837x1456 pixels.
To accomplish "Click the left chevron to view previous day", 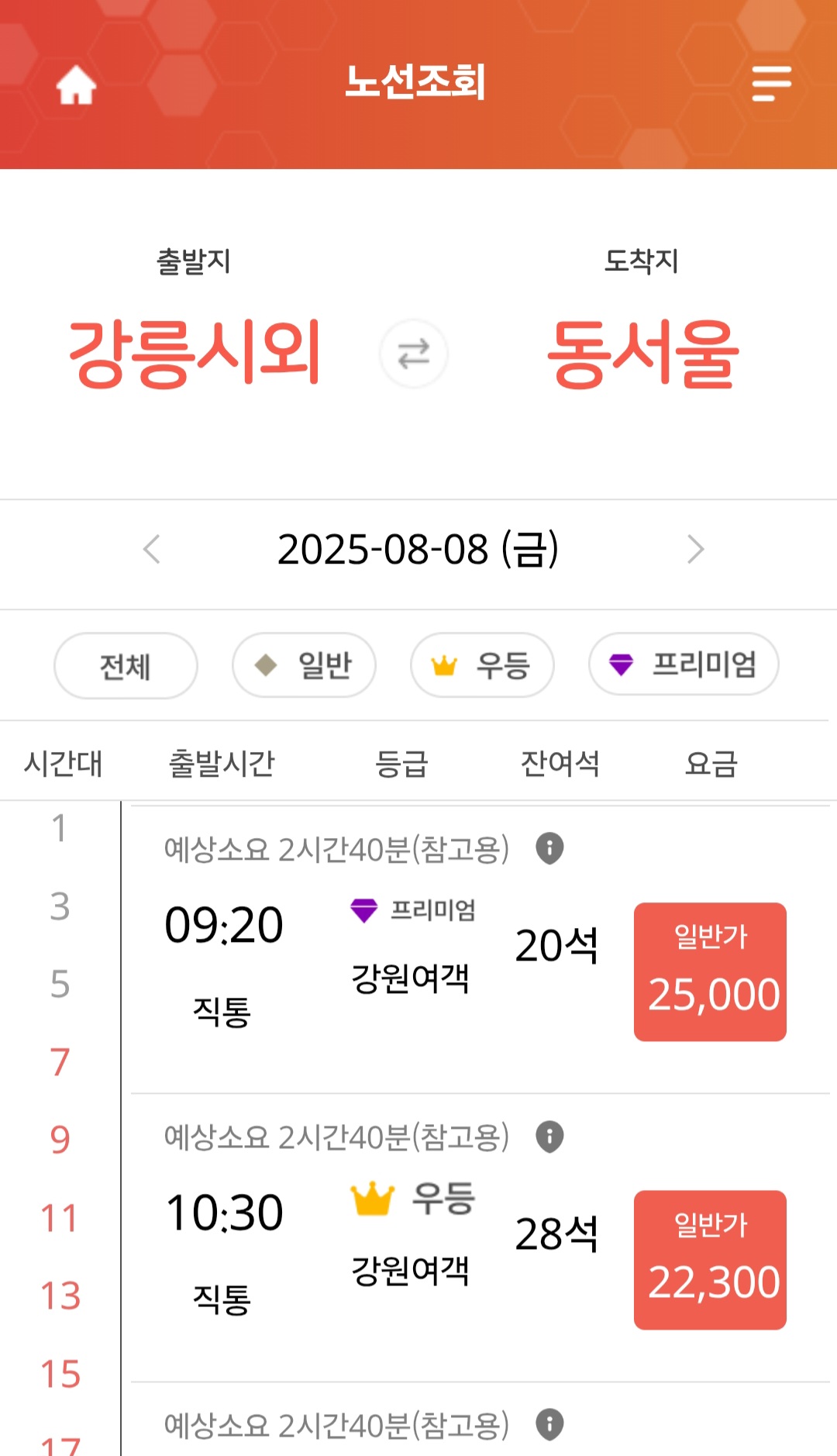I will point(152,550).
